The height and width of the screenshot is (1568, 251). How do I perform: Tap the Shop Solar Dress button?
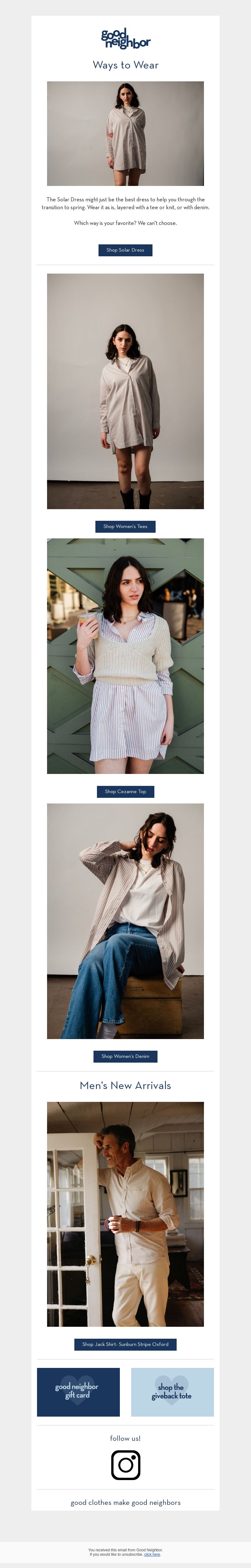(x=125, y=250)
